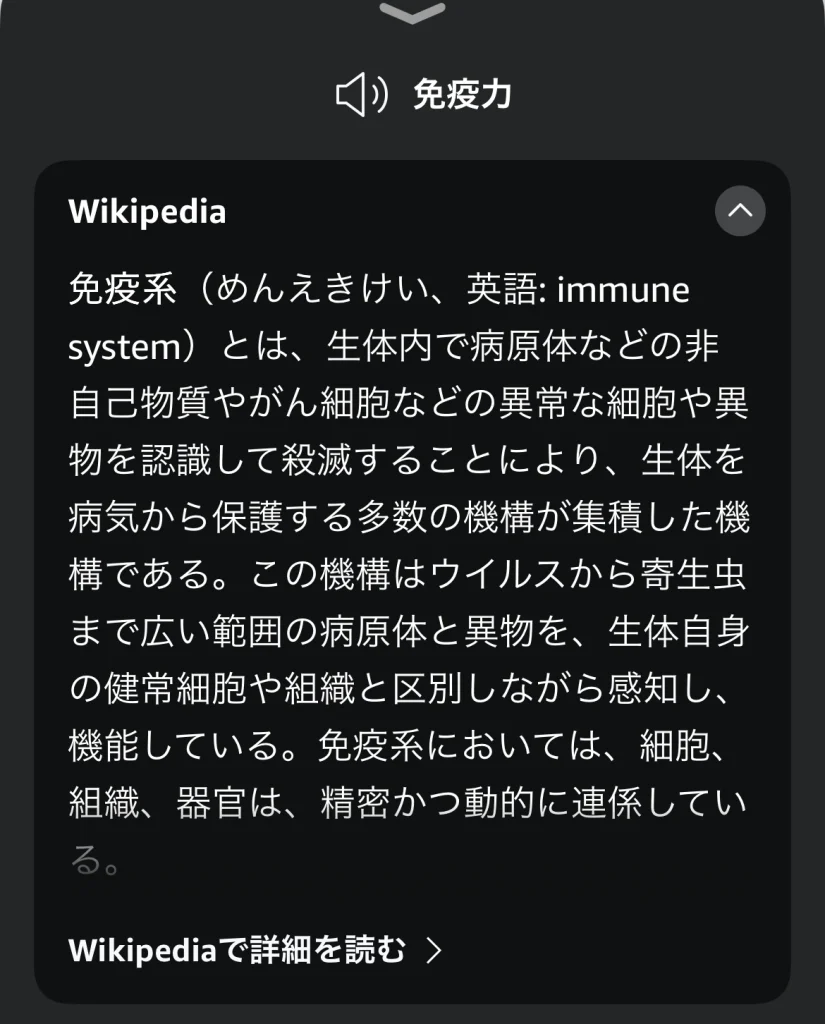Screen dimensions: 825x1024
Task: Click the faded trailing text る to reveal more
Action: point(84,860)
